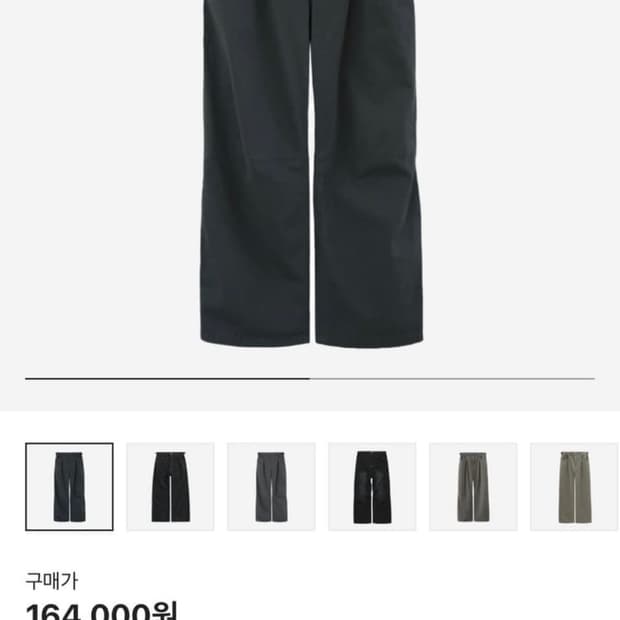Image resolution: width=620 pixels, height=620 pixels.
Task: Choose the medium gray pants thumbnail
Action: 271,486
